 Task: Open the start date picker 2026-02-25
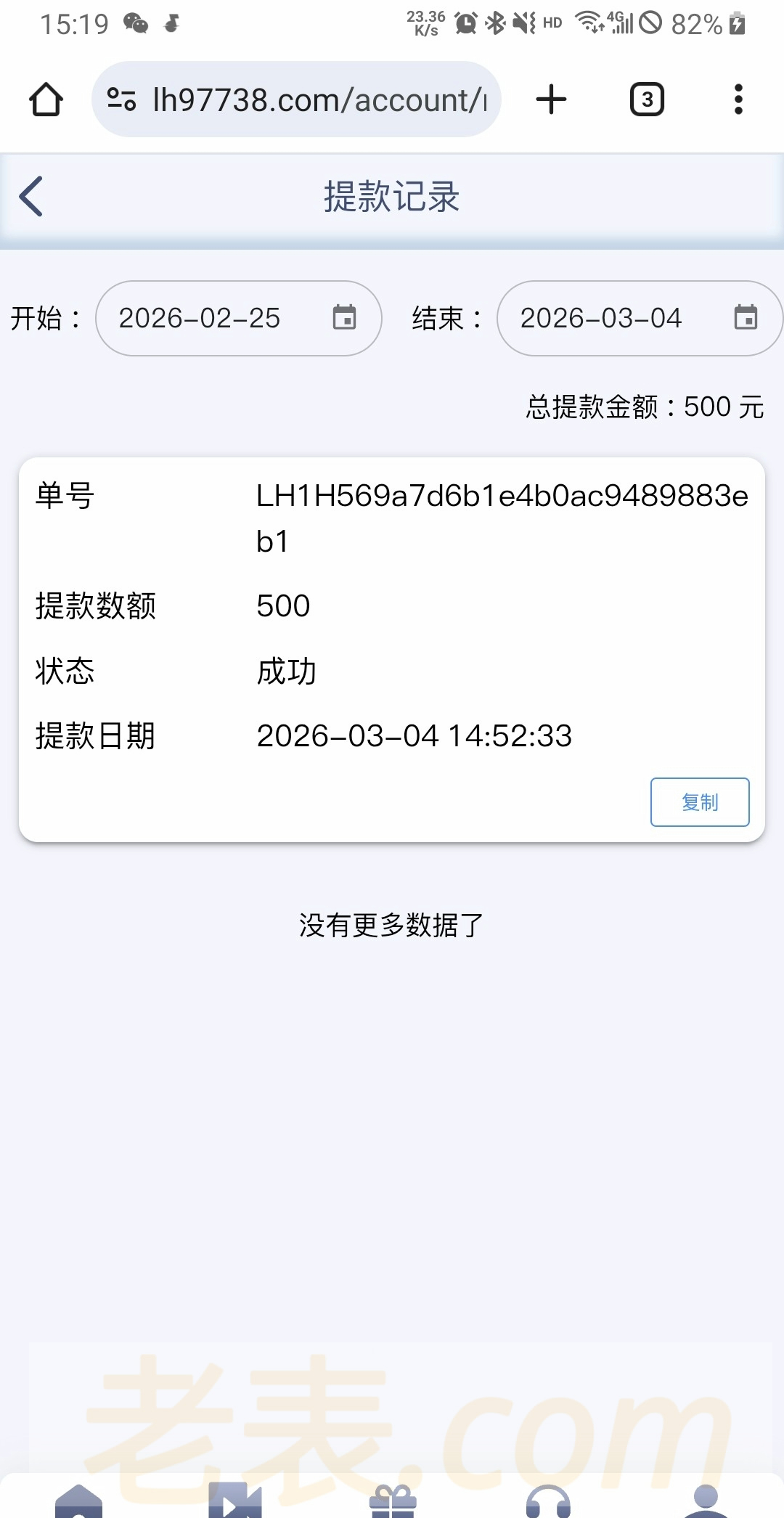[x=238, y=318]
